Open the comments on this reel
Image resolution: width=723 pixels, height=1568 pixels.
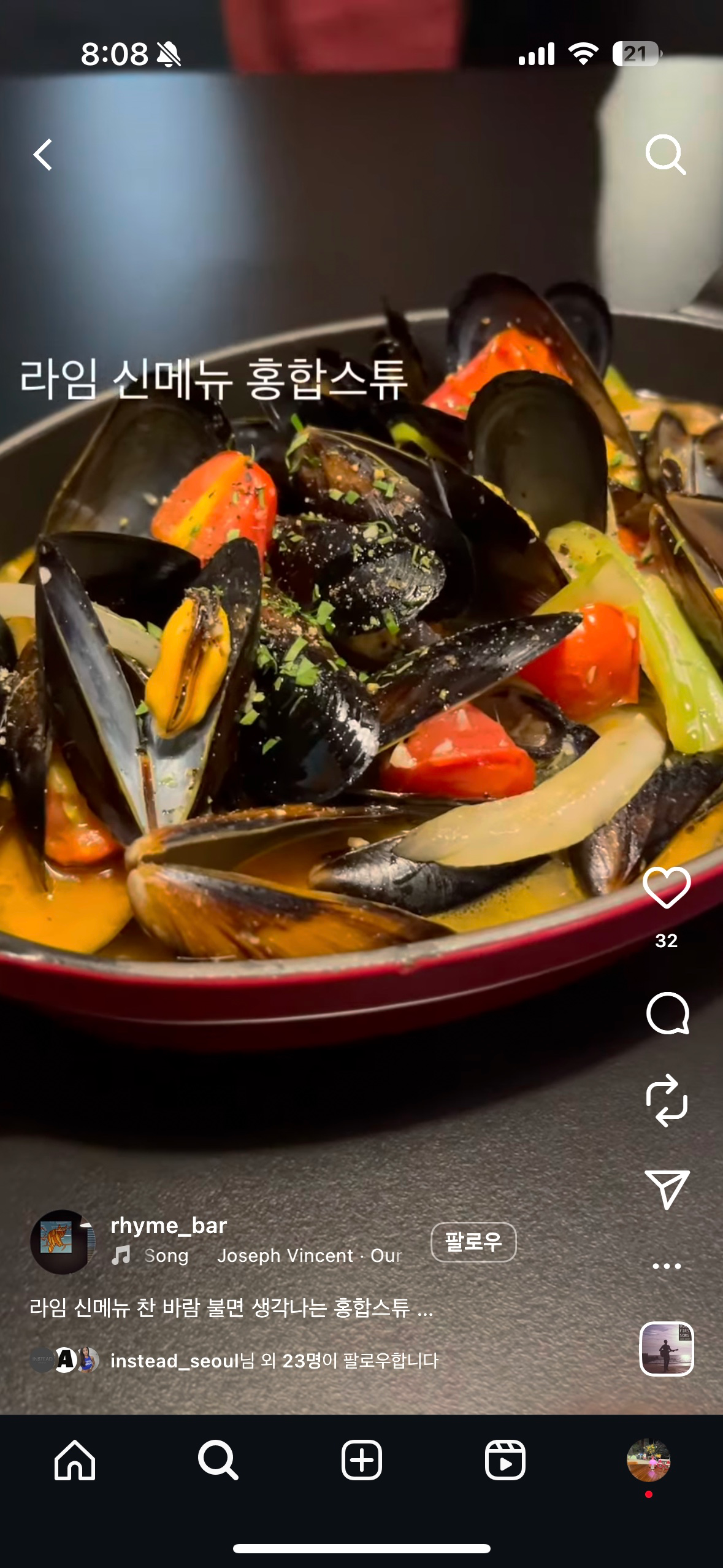(x=667, y=1013)
